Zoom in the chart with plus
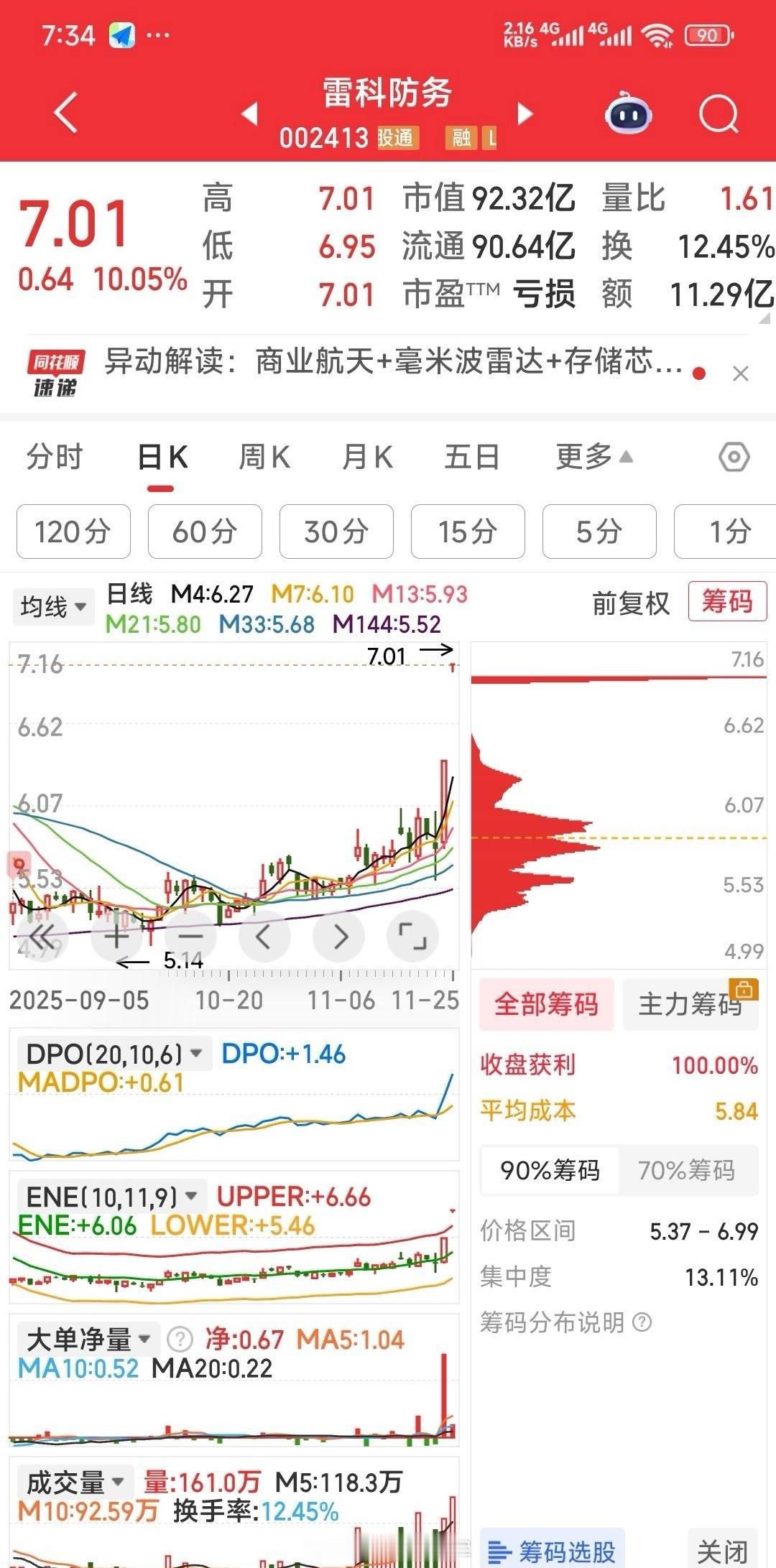Image resolution: width=776 pixels, height=1568 pixels. click(116, 937)
